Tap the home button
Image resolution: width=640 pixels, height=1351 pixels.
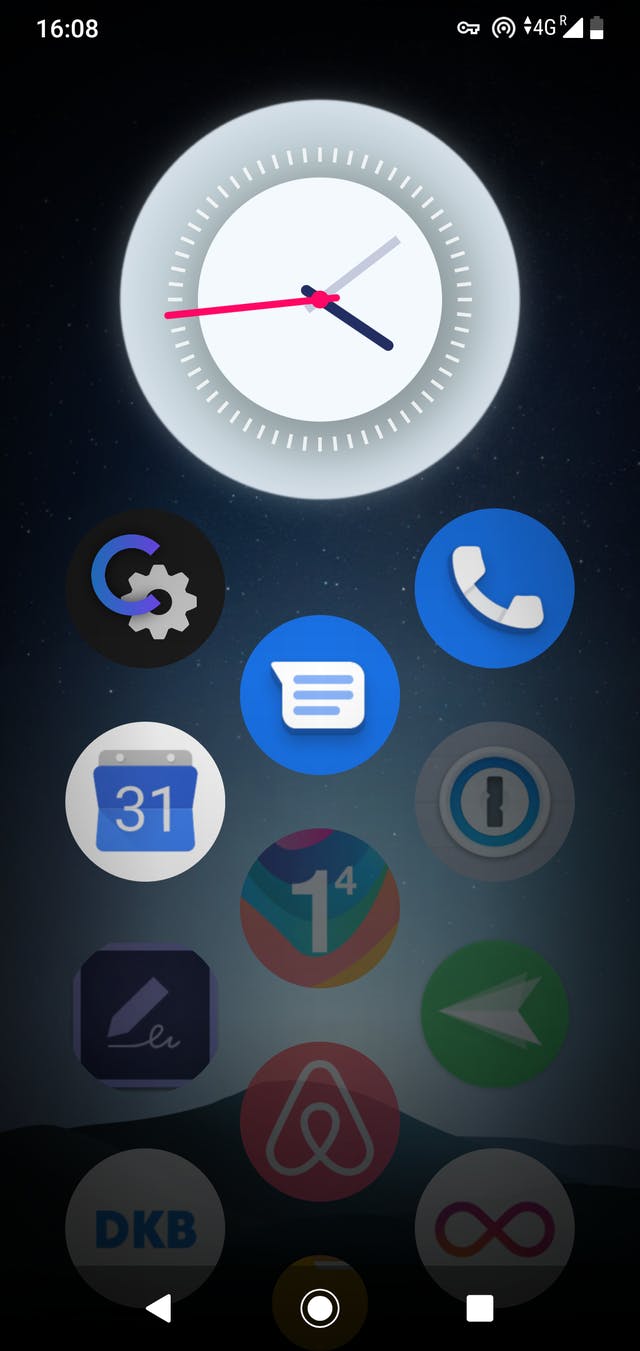pos(320,1307)
